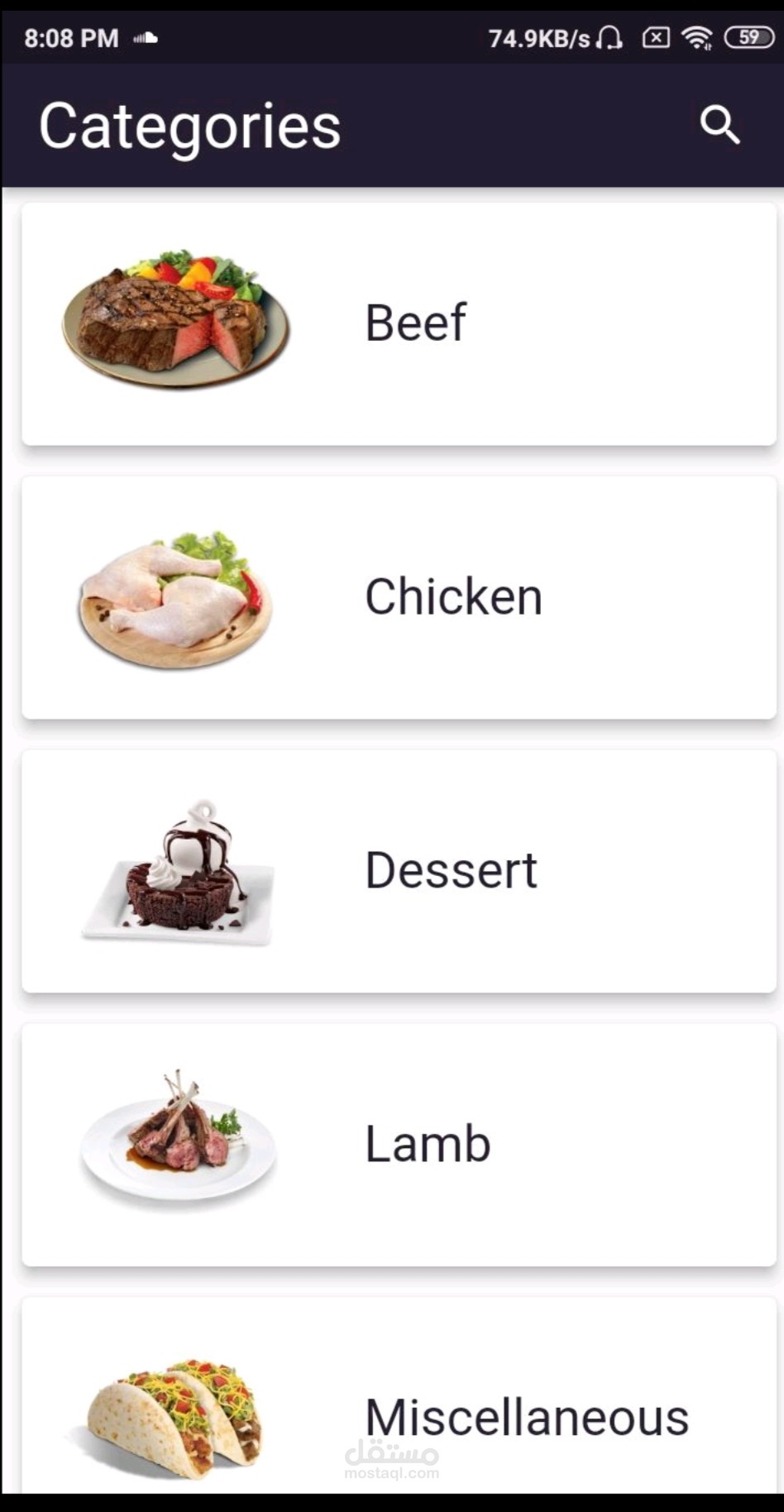Tap the lamb chops thumbnail image

coord(178,1146)
